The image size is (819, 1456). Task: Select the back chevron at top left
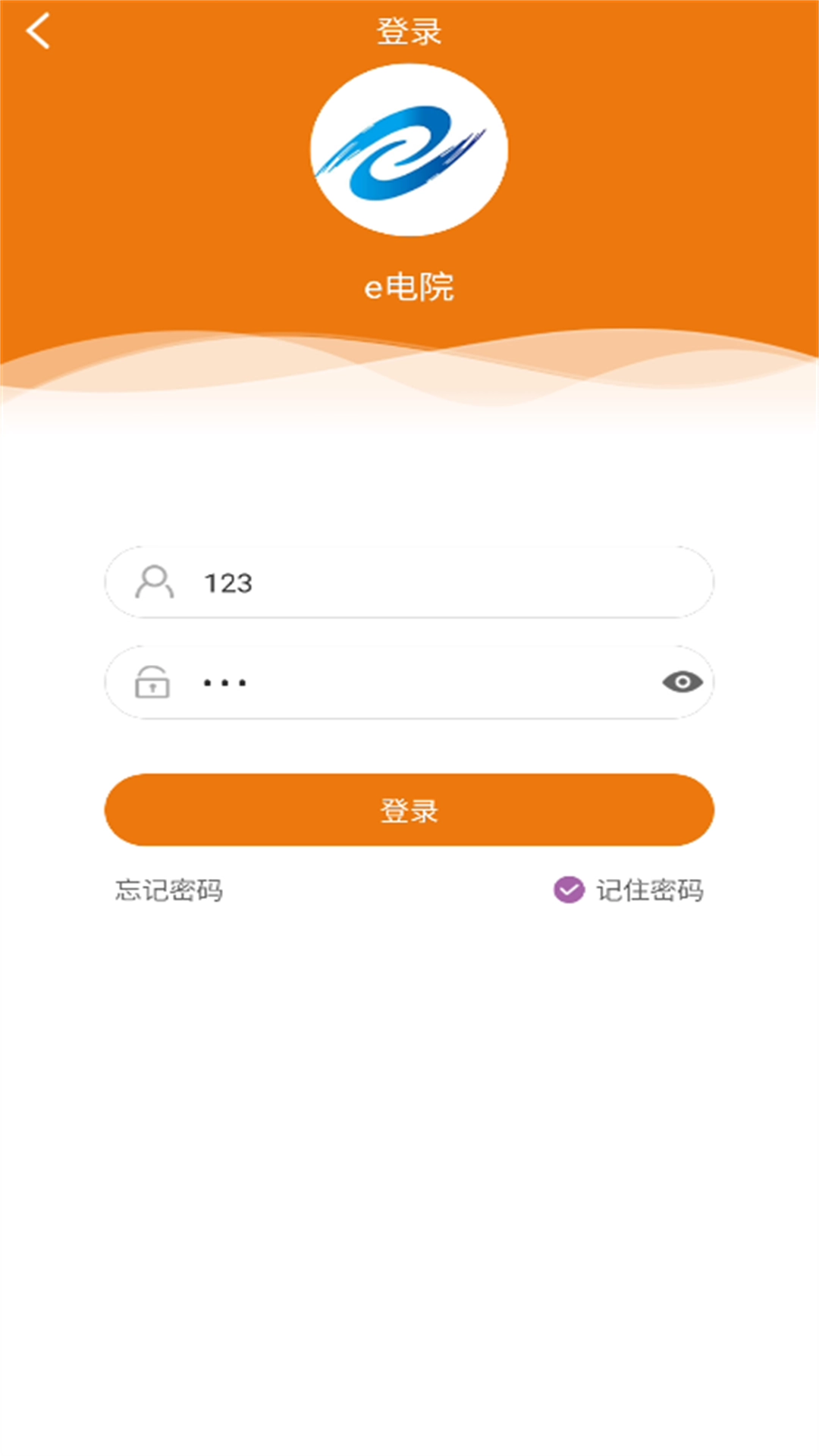[x=38, y=30]
